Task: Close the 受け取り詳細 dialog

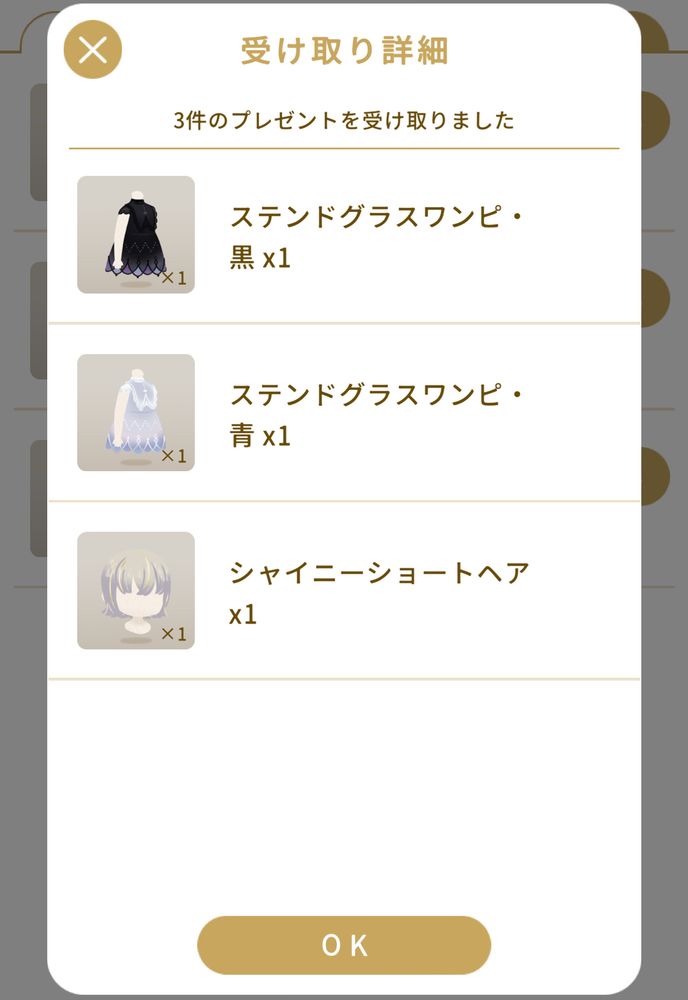Action: [93, 50]
